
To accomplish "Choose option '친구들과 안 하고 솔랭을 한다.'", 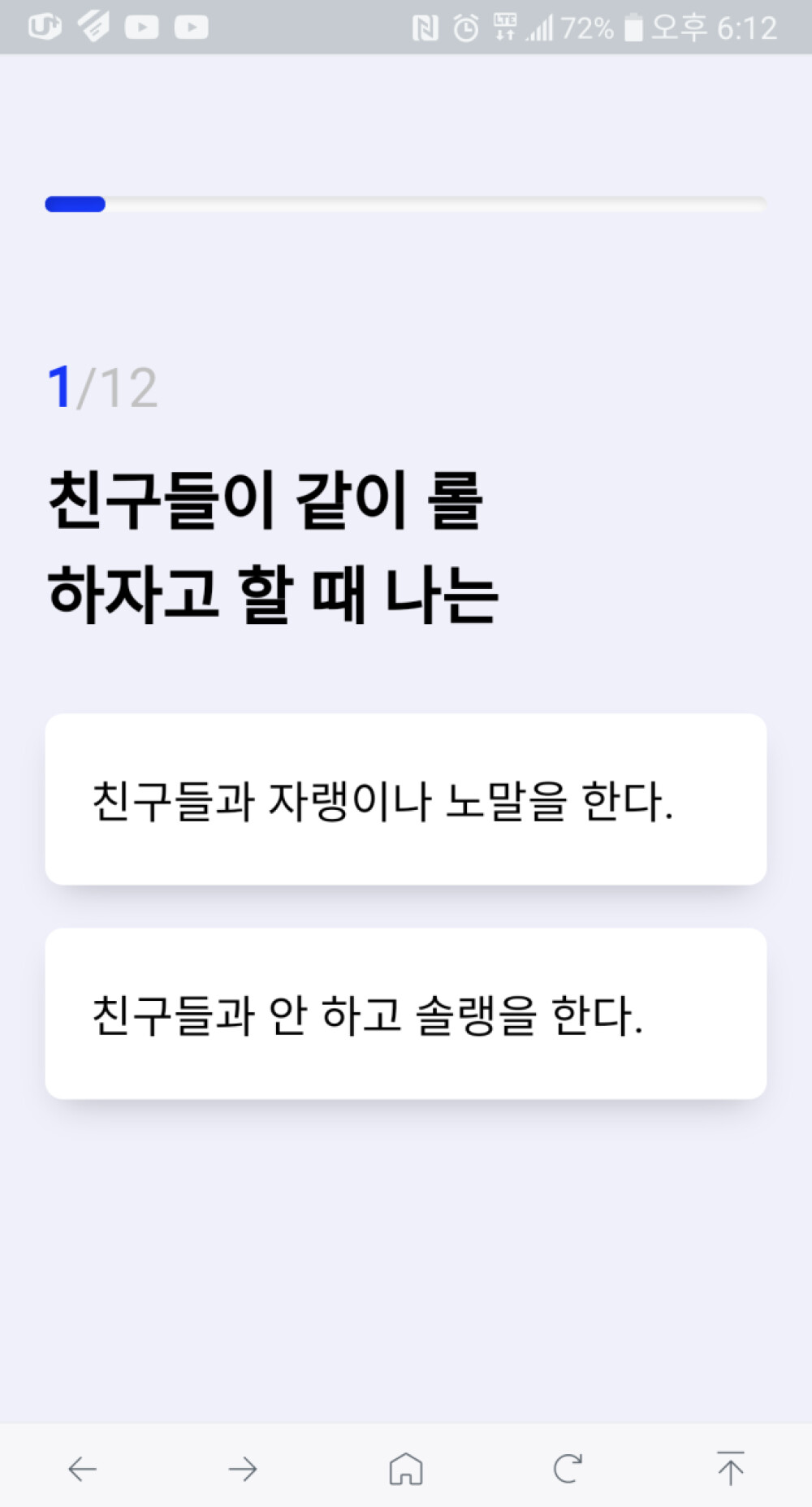I will coord(405,1014).
